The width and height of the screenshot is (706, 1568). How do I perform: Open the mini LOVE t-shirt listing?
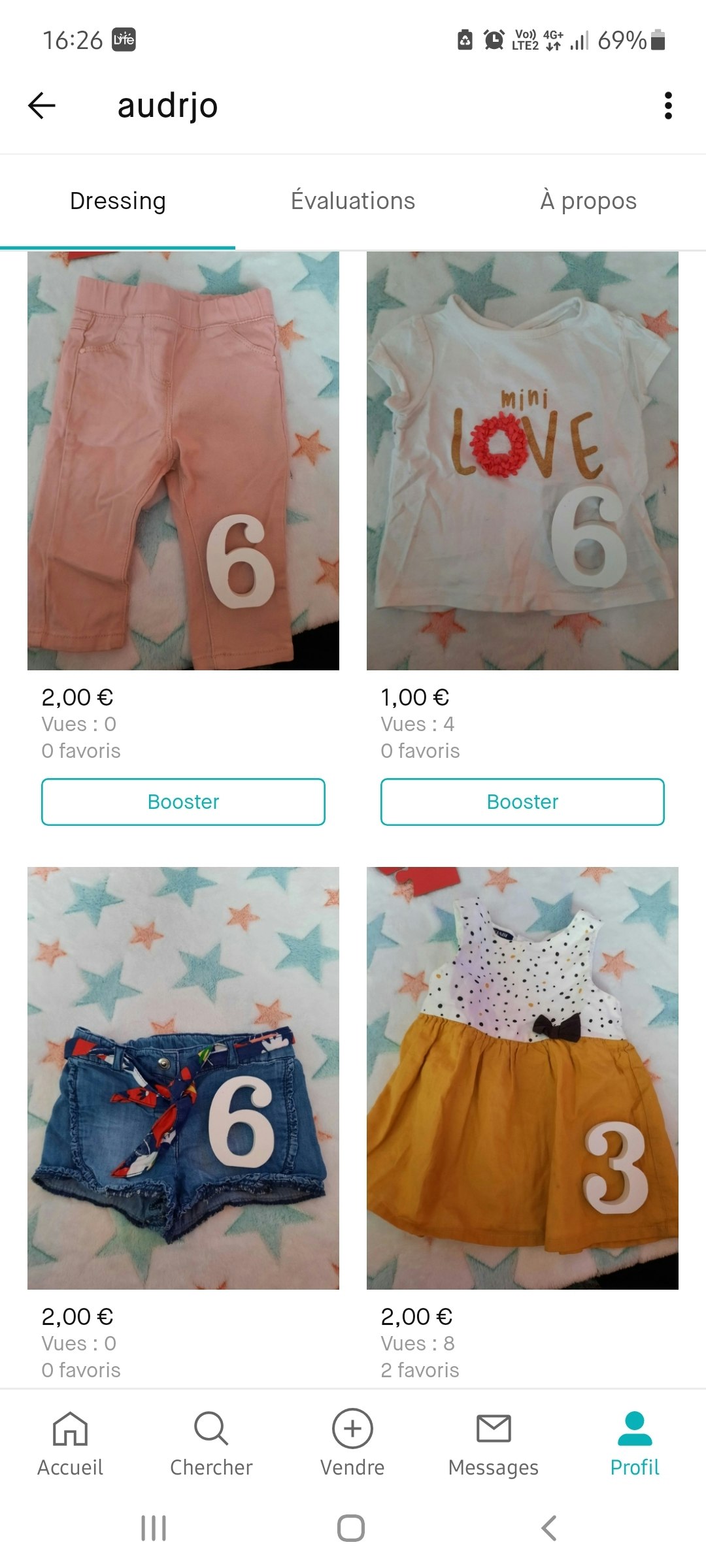[x=522, y=461]
